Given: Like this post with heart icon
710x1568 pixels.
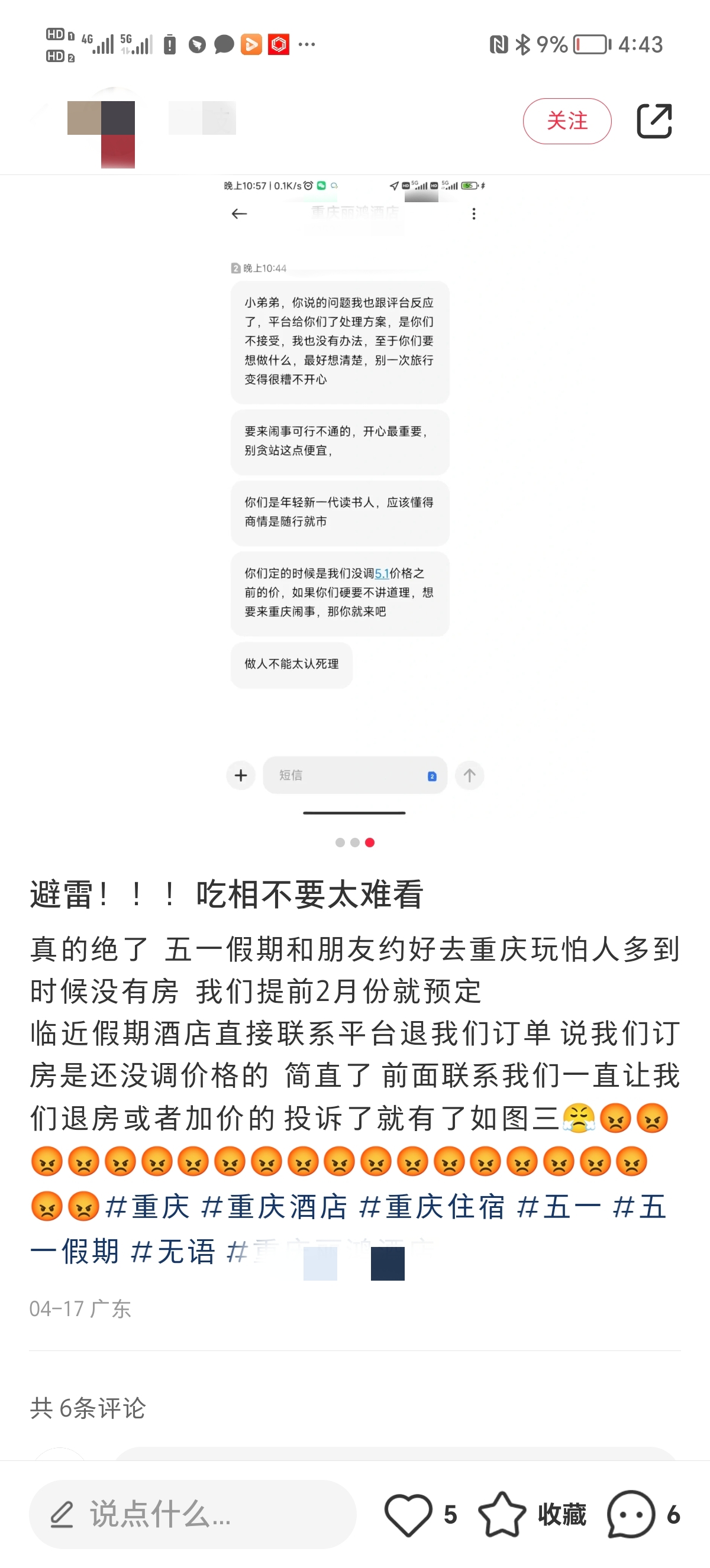Looking at the screenshot, I should [408, 1514].
